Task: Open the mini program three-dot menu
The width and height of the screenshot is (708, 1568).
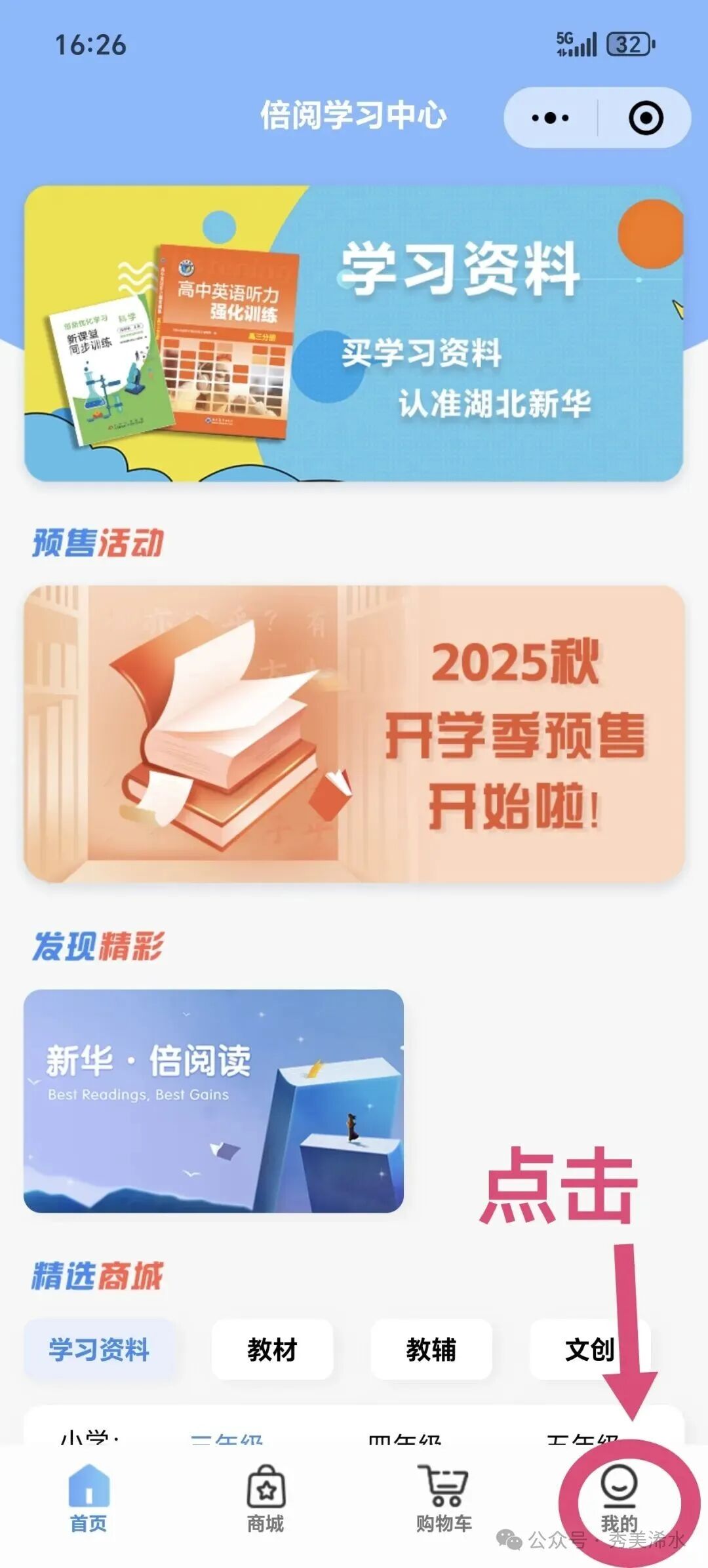Action: click(550, 118)
